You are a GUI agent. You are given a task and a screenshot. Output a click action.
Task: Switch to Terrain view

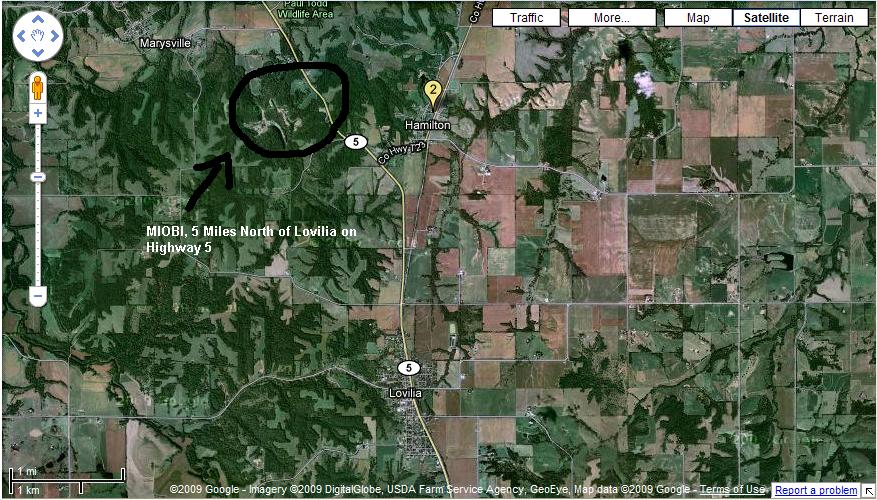pyautogui.click(x=833, y=18)
